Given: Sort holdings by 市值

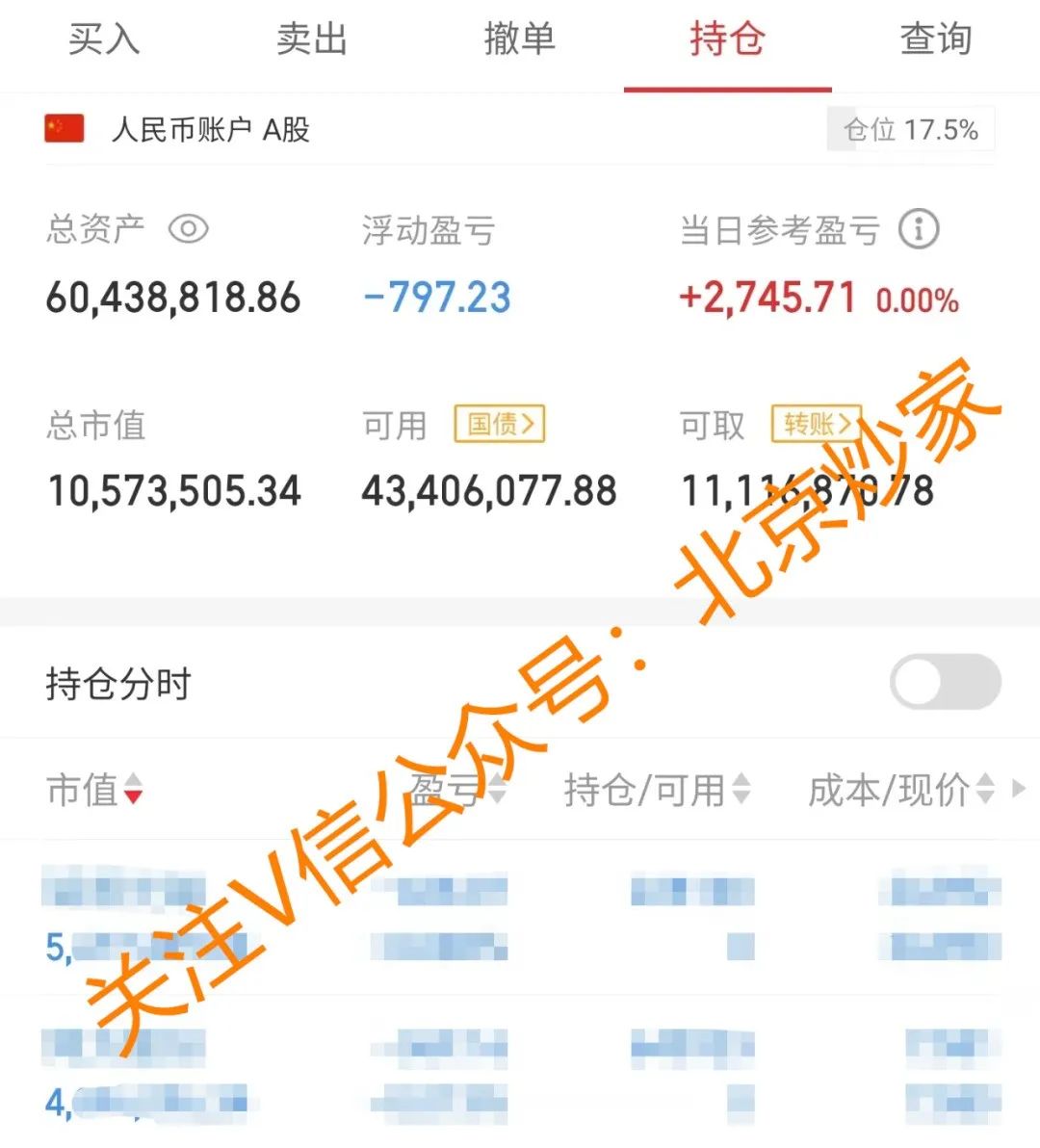Looking at the screenshot, I should pos(94,790).
